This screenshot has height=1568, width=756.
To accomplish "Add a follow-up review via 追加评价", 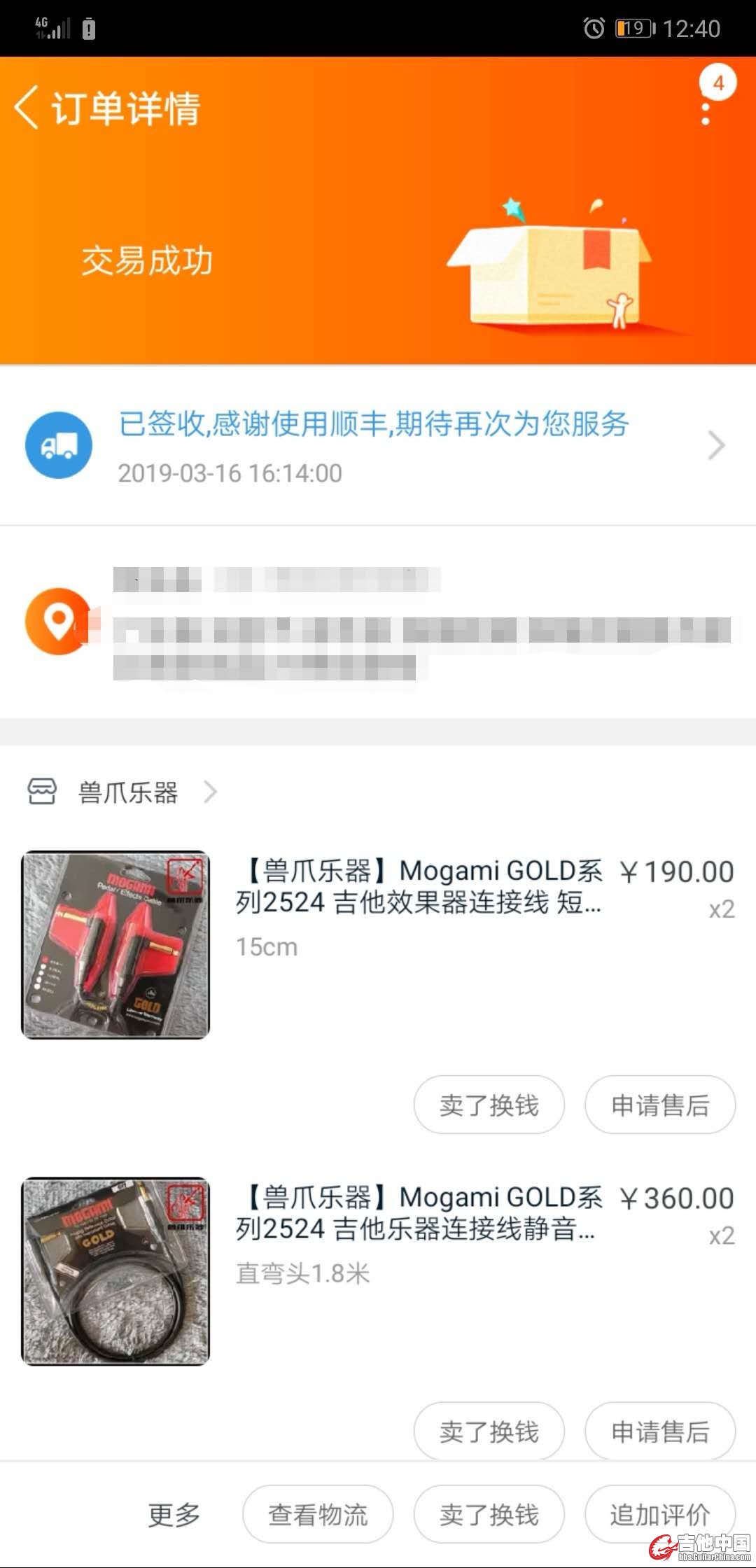I will coord(659,1515).
